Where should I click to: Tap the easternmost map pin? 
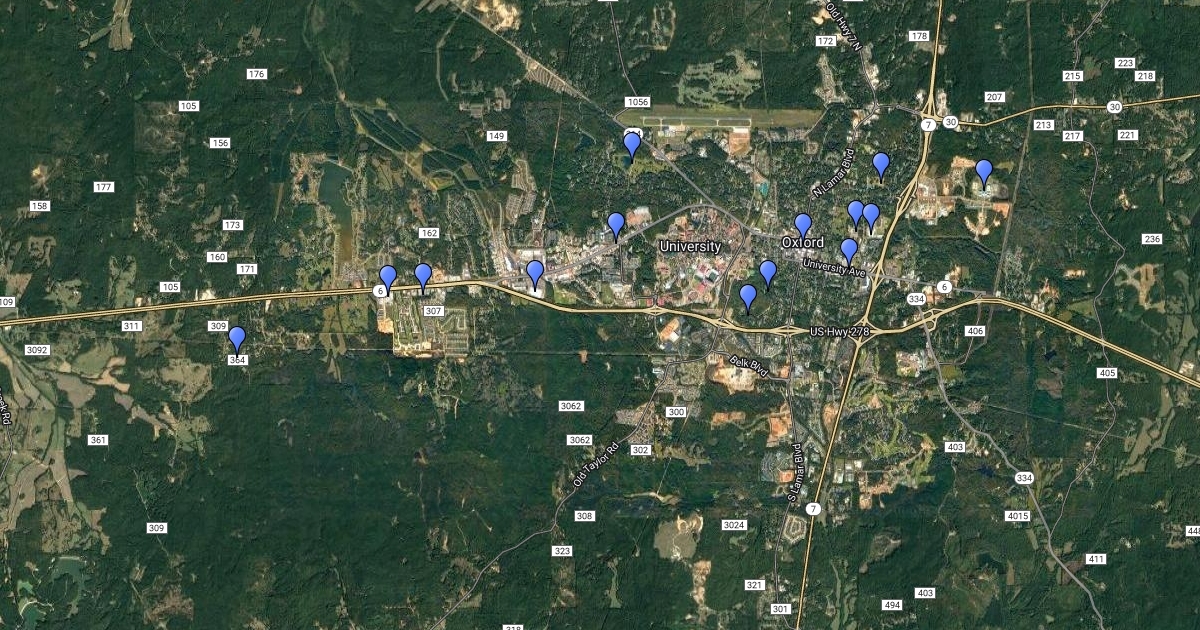click(x=984, y=172)
